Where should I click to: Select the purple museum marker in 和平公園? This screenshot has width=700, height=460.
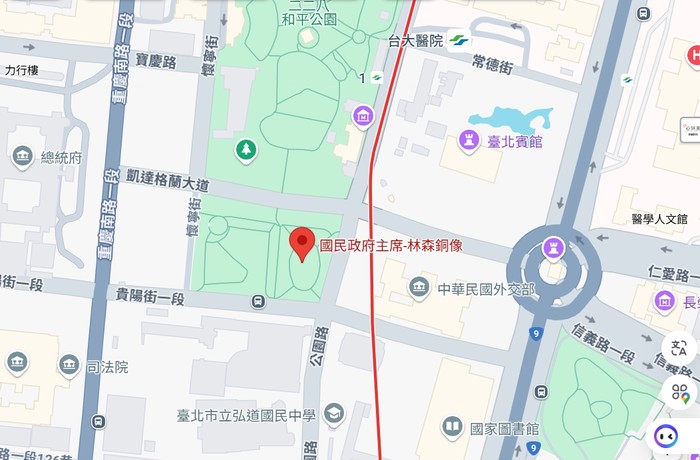tap(360, 118)
